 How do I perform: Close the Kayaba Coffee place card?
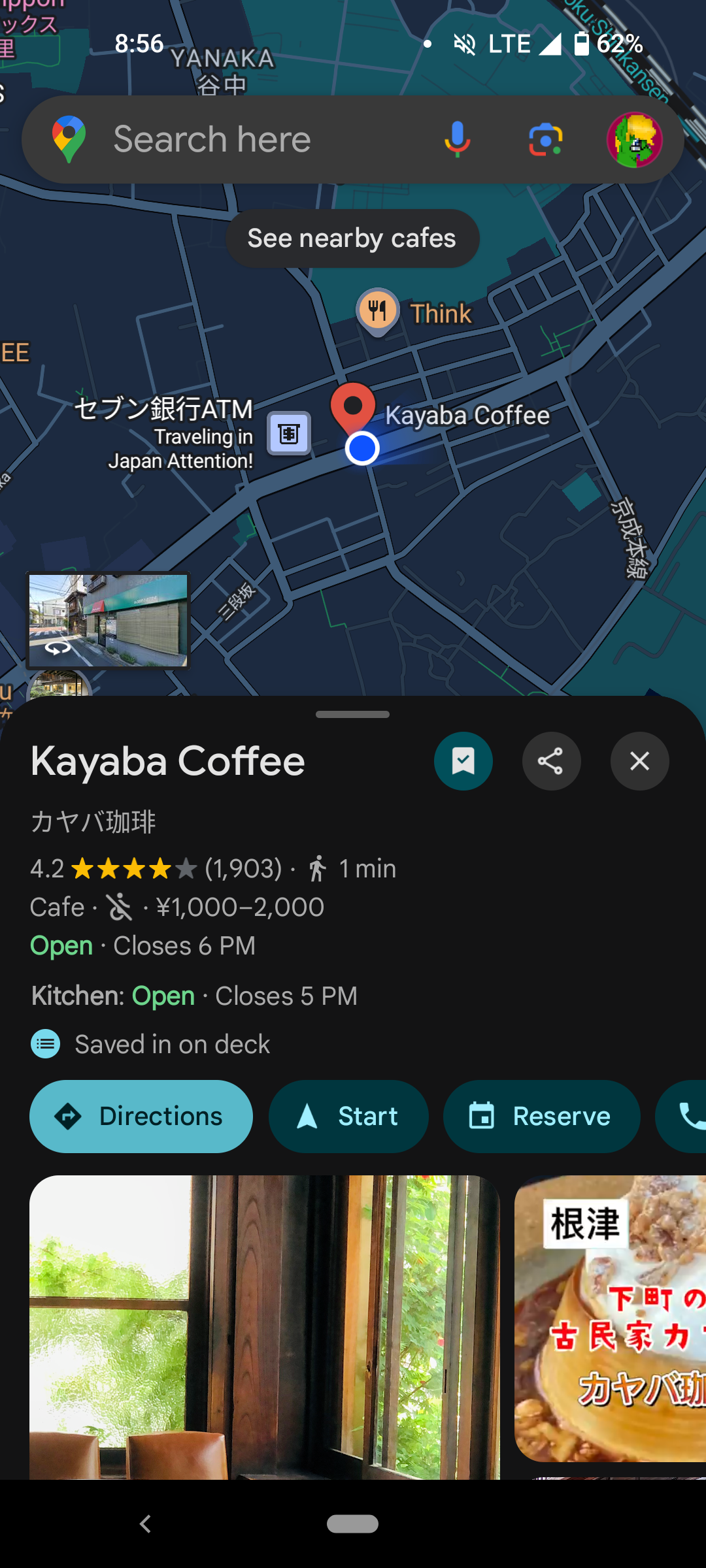pos(639,761)
